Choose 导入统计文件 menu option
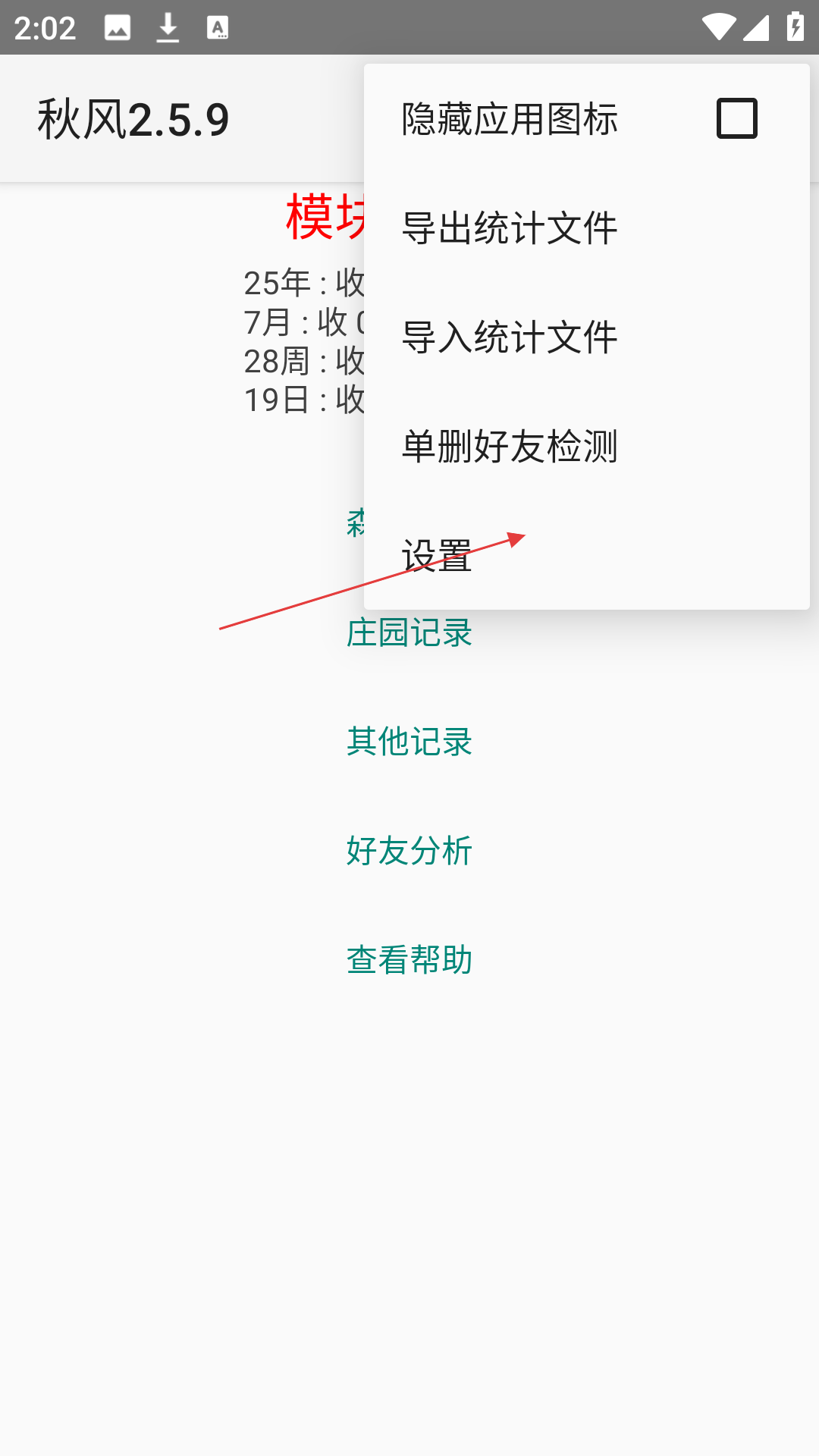 tap(587, 337)
